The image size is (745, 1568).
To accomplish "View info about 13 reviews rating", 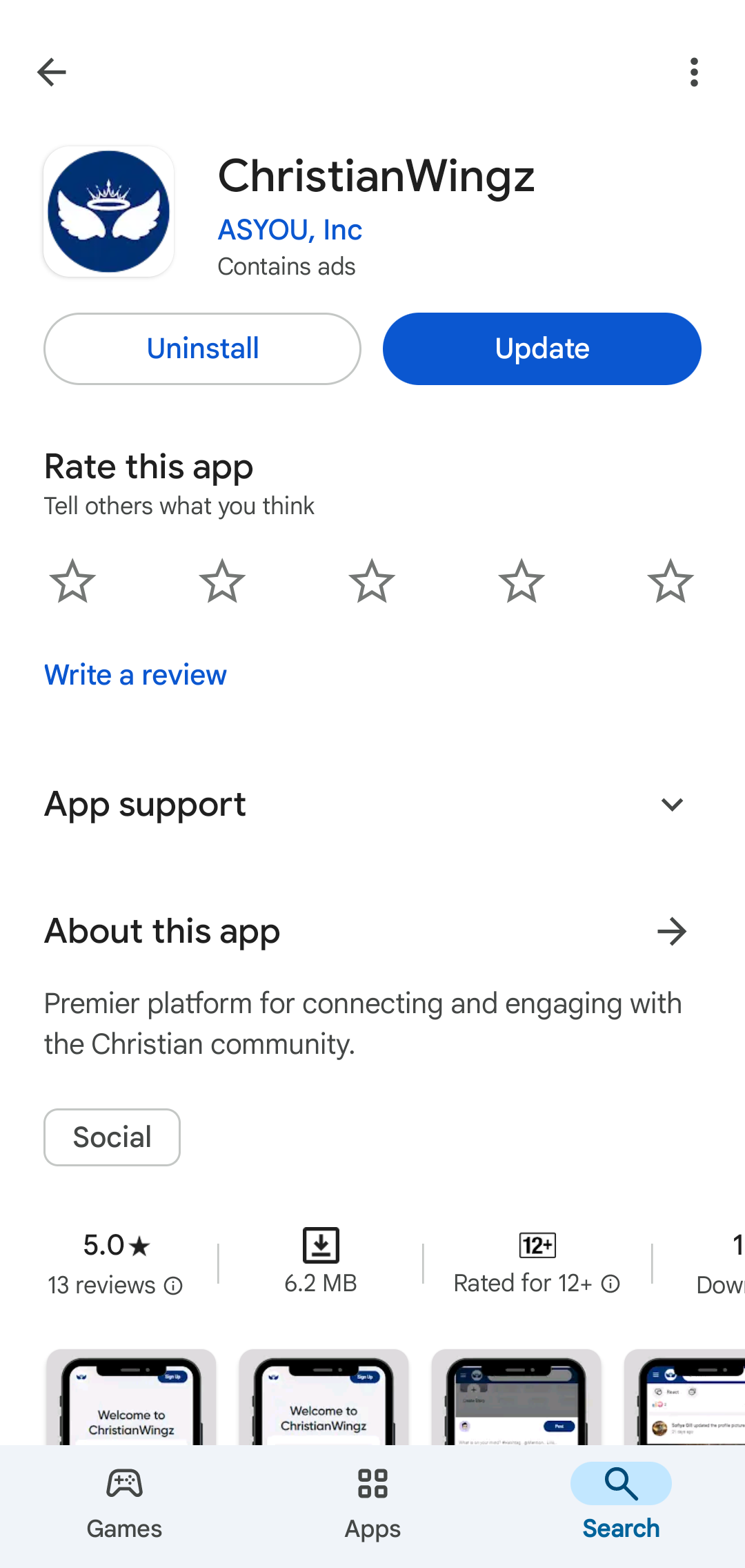I will coord(174,1286).
